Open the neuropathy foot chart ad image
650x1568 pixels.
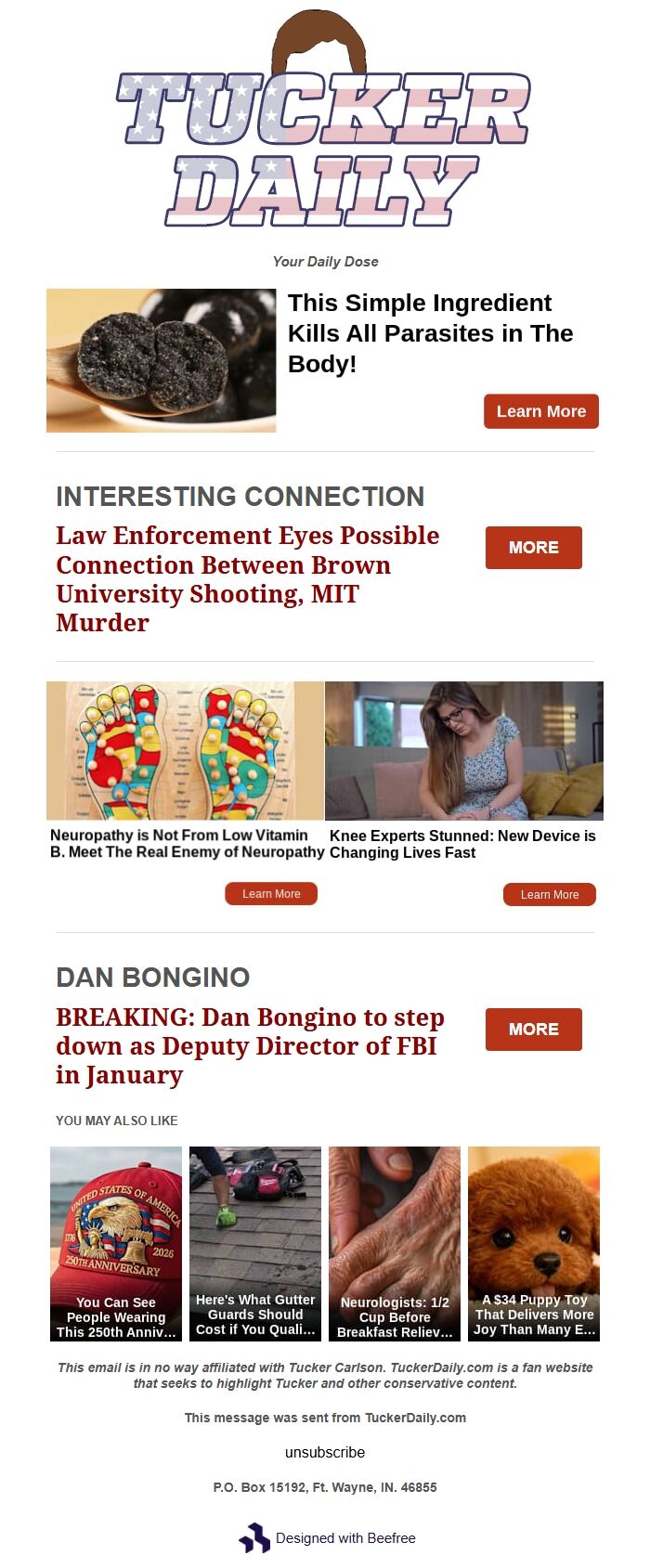186,750
